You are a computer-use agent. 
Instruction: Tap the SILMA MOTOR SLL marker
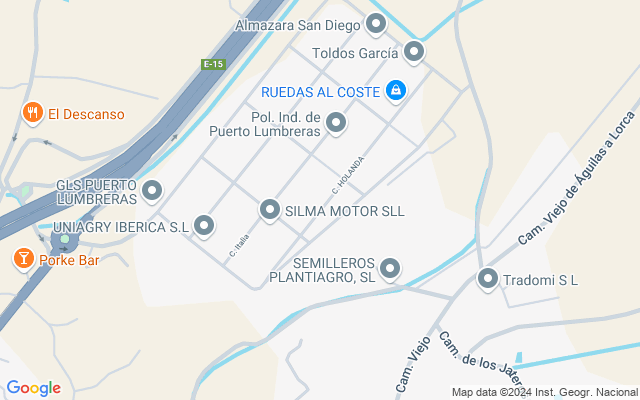(270, 210)
